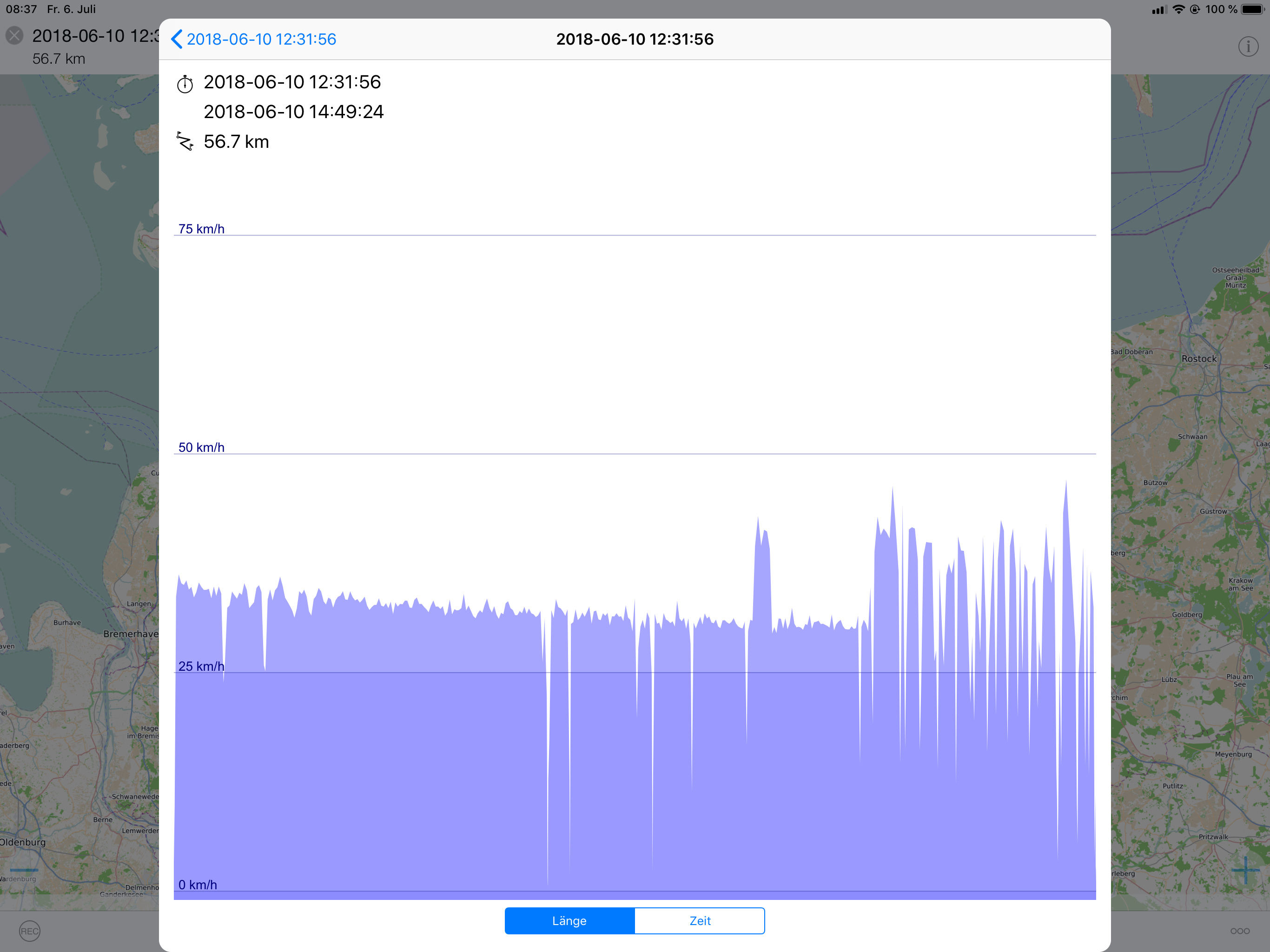Zoom out the map with minus
The width and height of the screenshot is (1270, 952).
click(24, 870)
